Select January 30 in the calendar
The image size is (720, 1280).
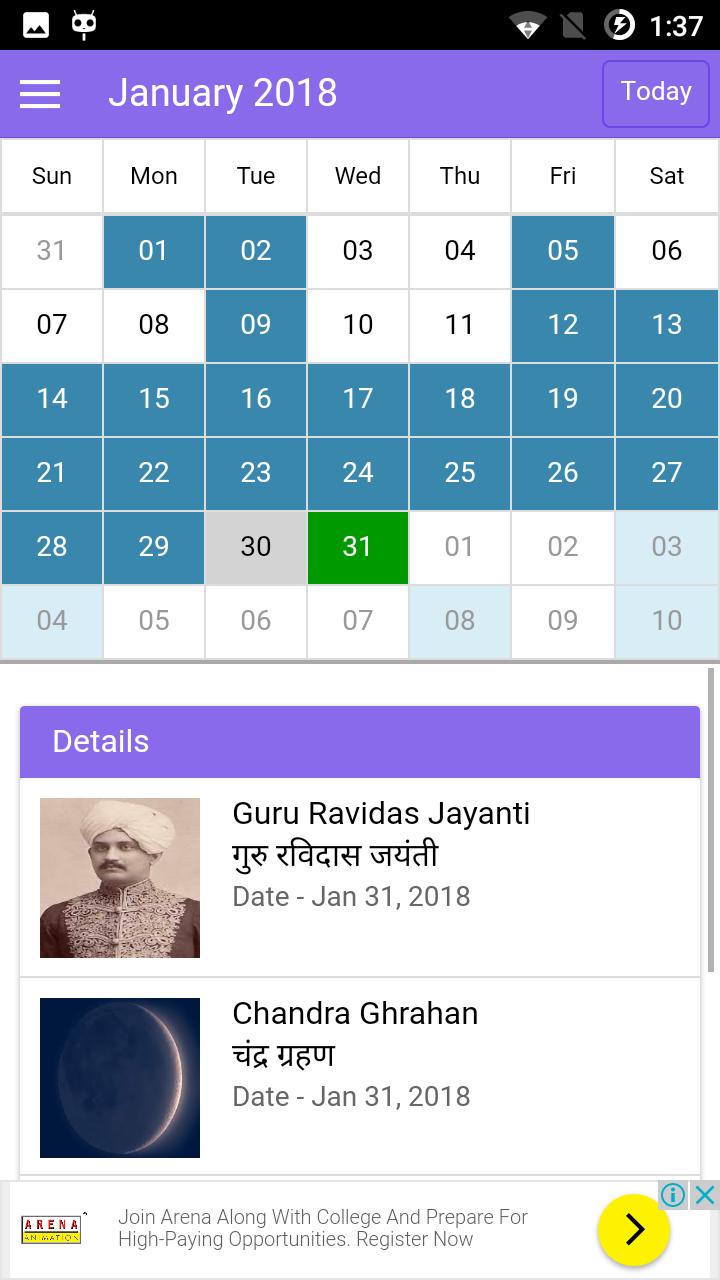[256, 547]
